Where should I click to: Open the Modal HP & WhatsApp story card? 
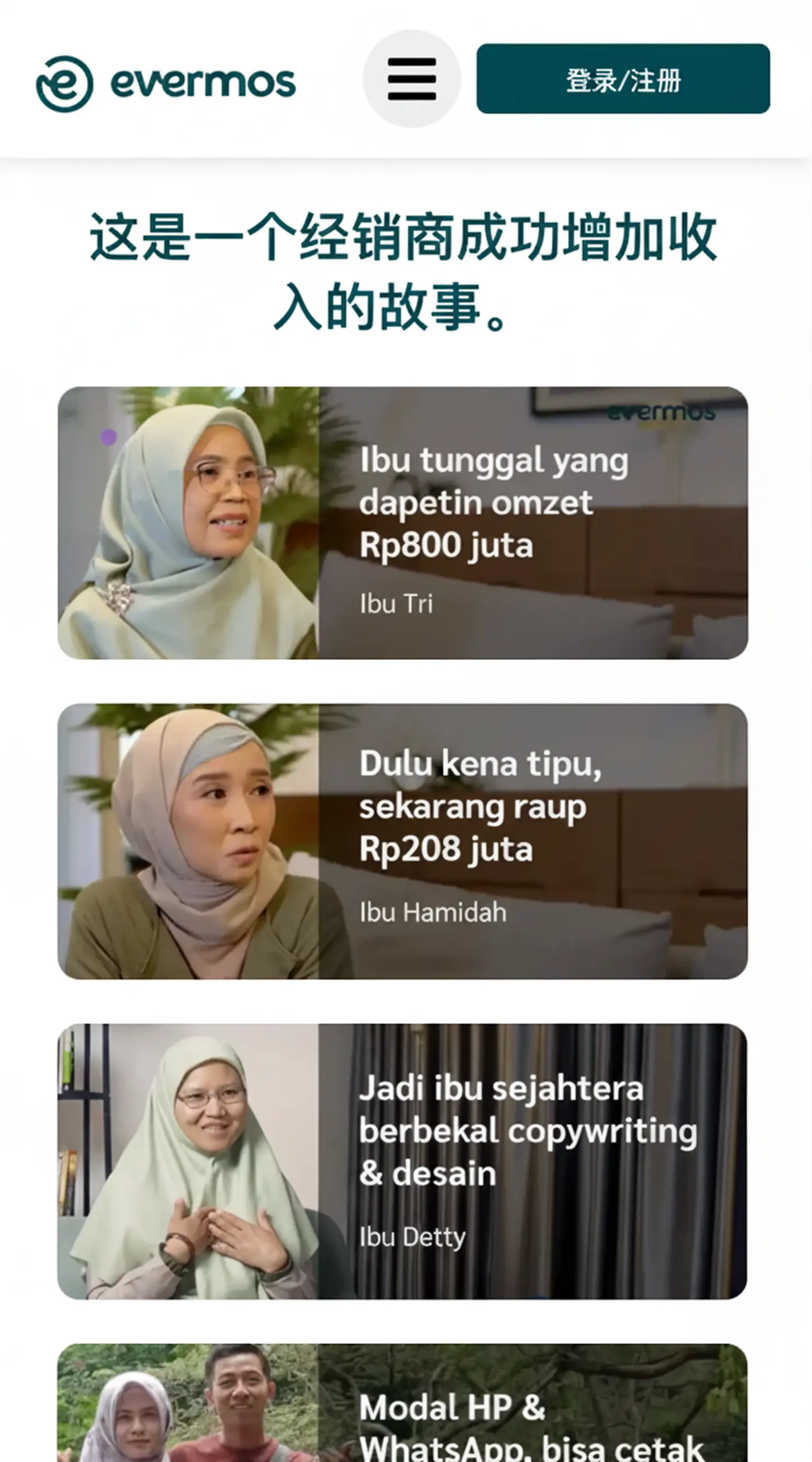pos(402,1402)
